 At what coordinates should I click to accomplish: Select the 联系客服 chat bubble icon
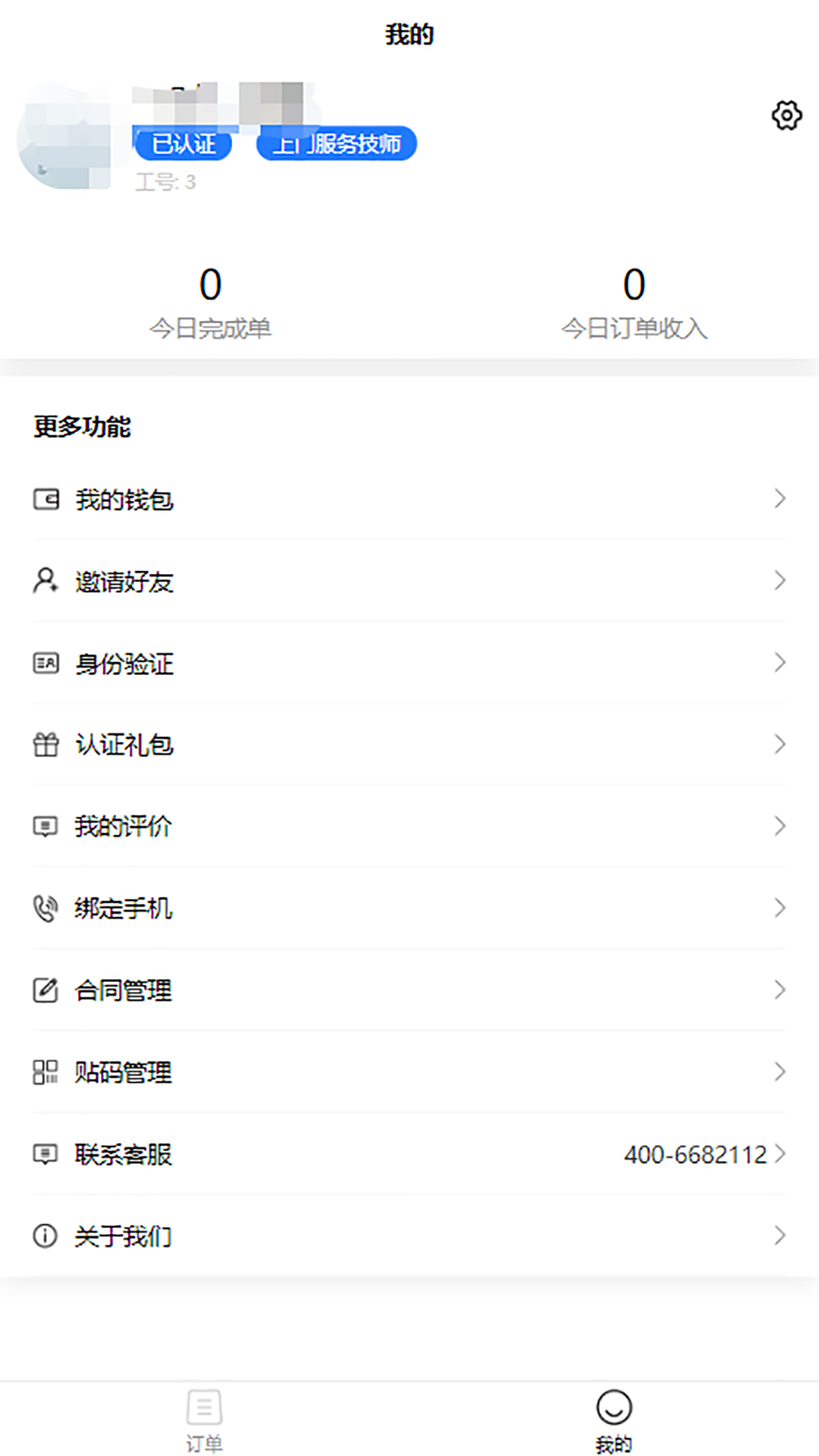[x=45, y=1153]
